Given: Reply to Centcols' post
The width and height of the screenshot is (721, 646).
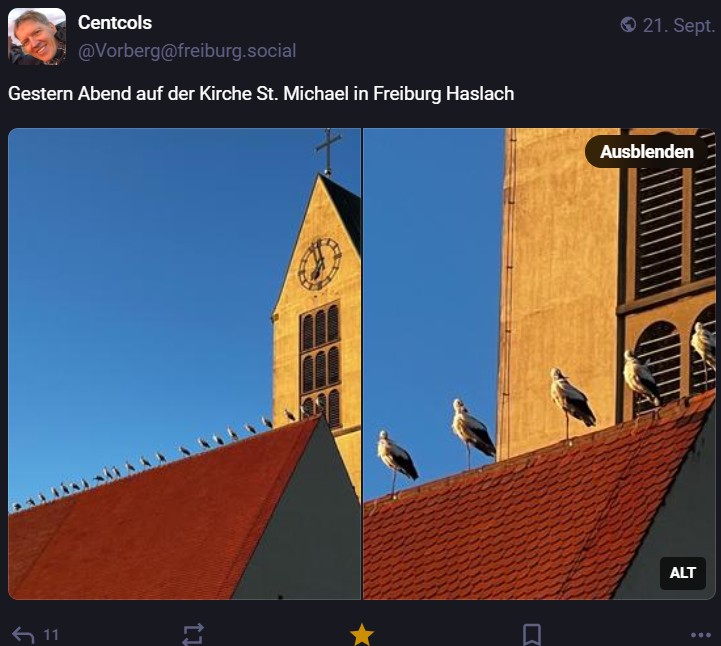Looking at the screenshot, I should click(24, 634).
